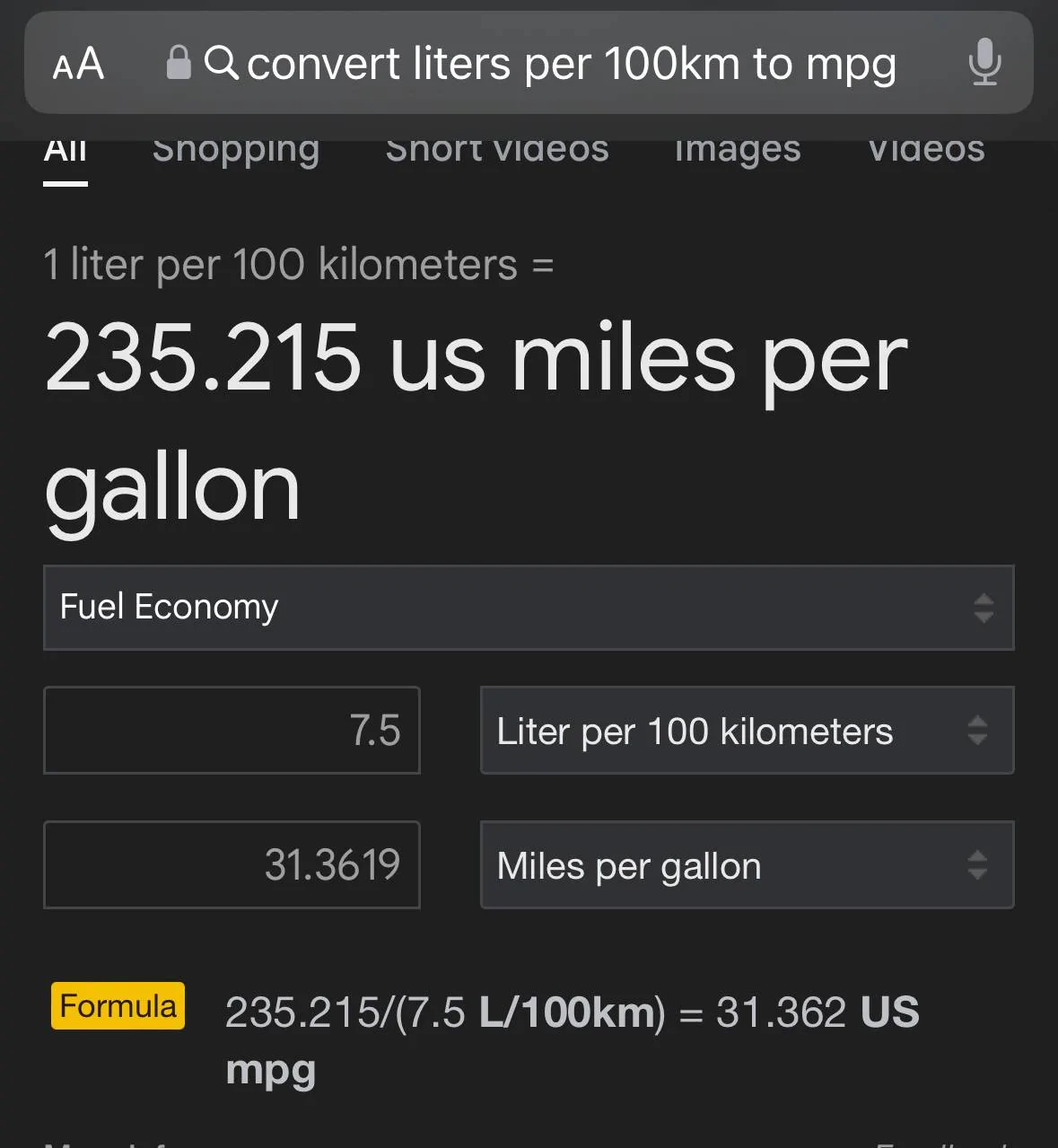Select the All results tab
This screenshot has height=1148, width=1058.
point(64,149)
